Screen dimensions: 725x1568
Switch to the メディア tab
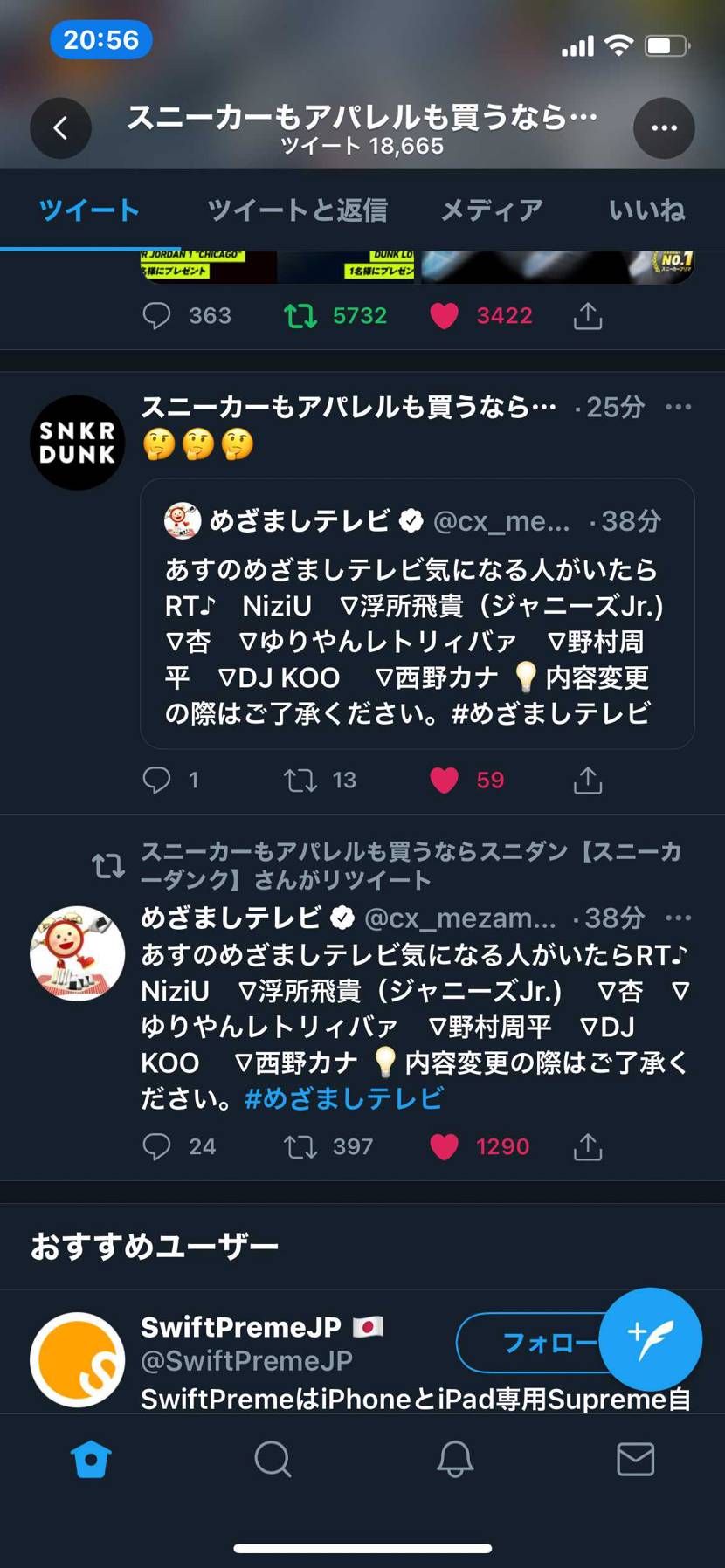[x=492, y=210]
